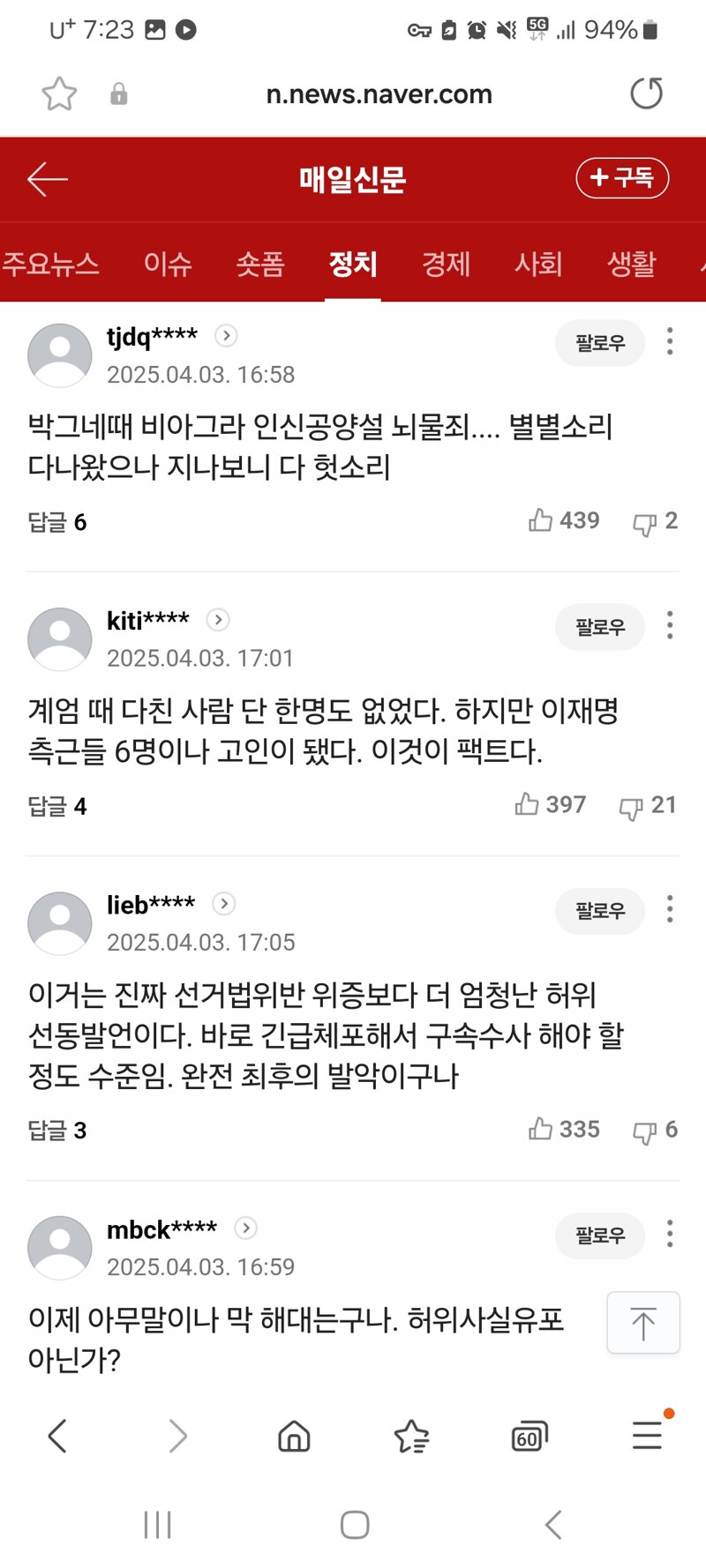This screenshot has height=1568, width=706.
Task: Jump to top with the arrow button
Action: 642,1323
